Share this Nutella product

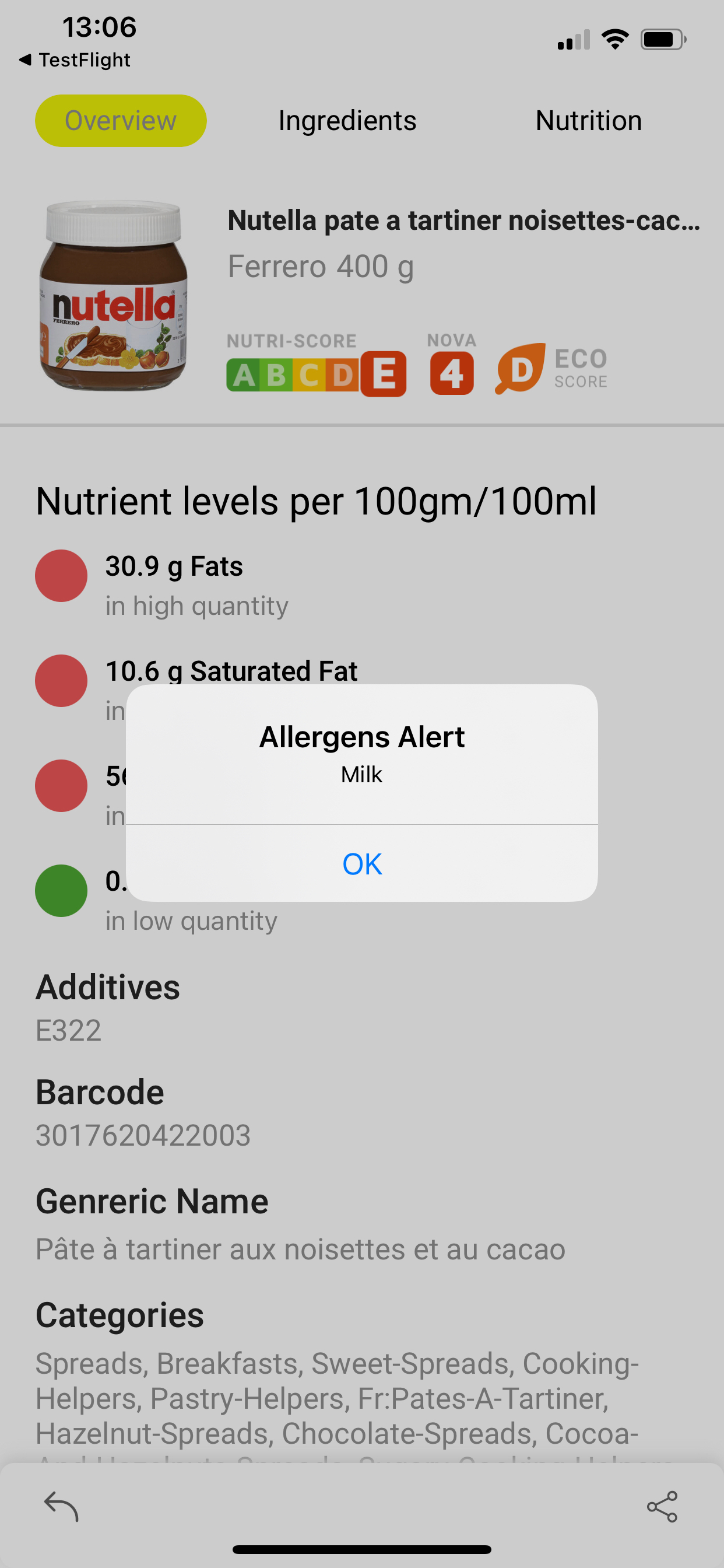pos(662,1507)
